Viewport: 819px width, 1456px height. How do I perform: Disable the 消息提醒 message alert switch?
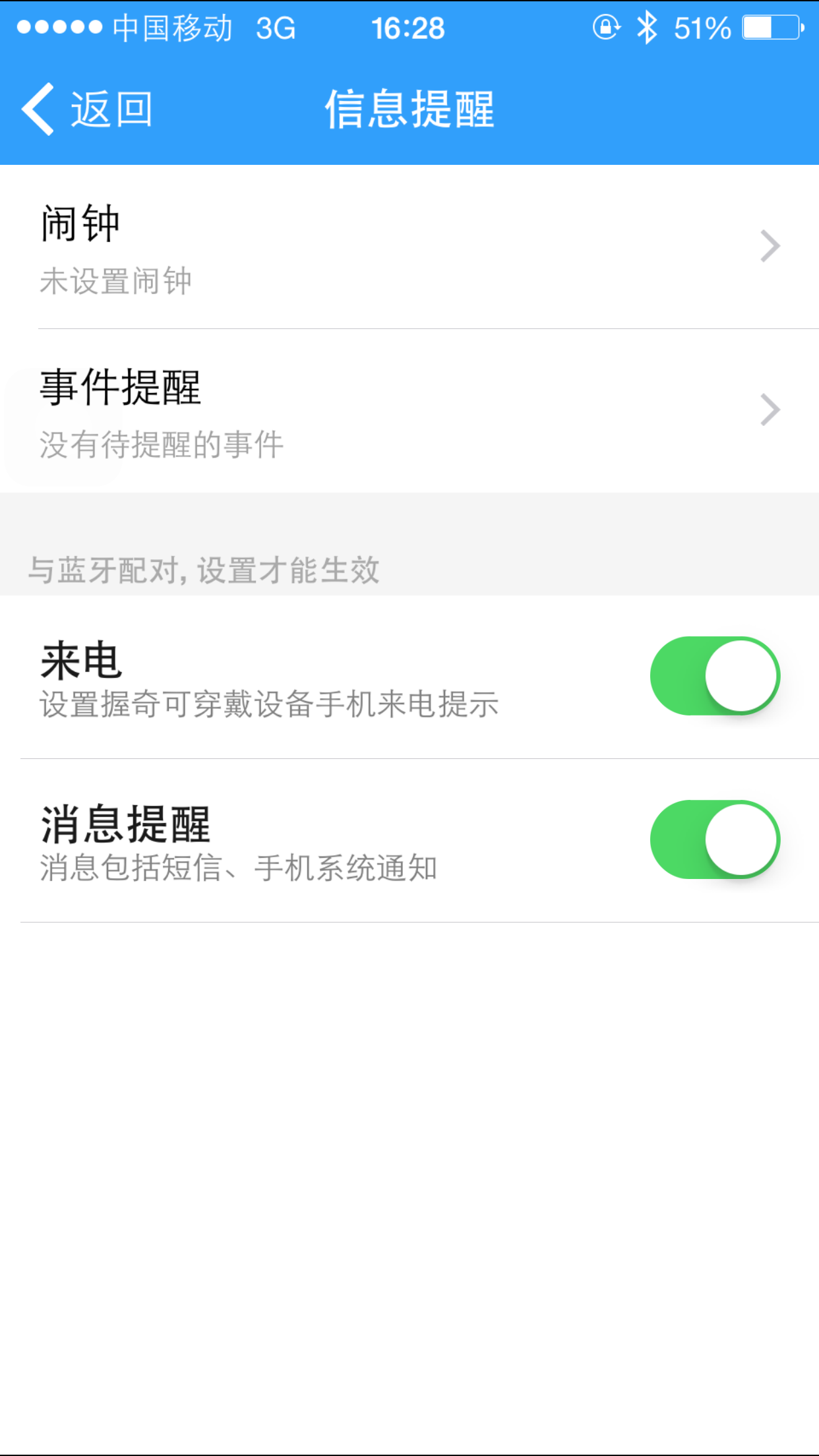[715, 839]
